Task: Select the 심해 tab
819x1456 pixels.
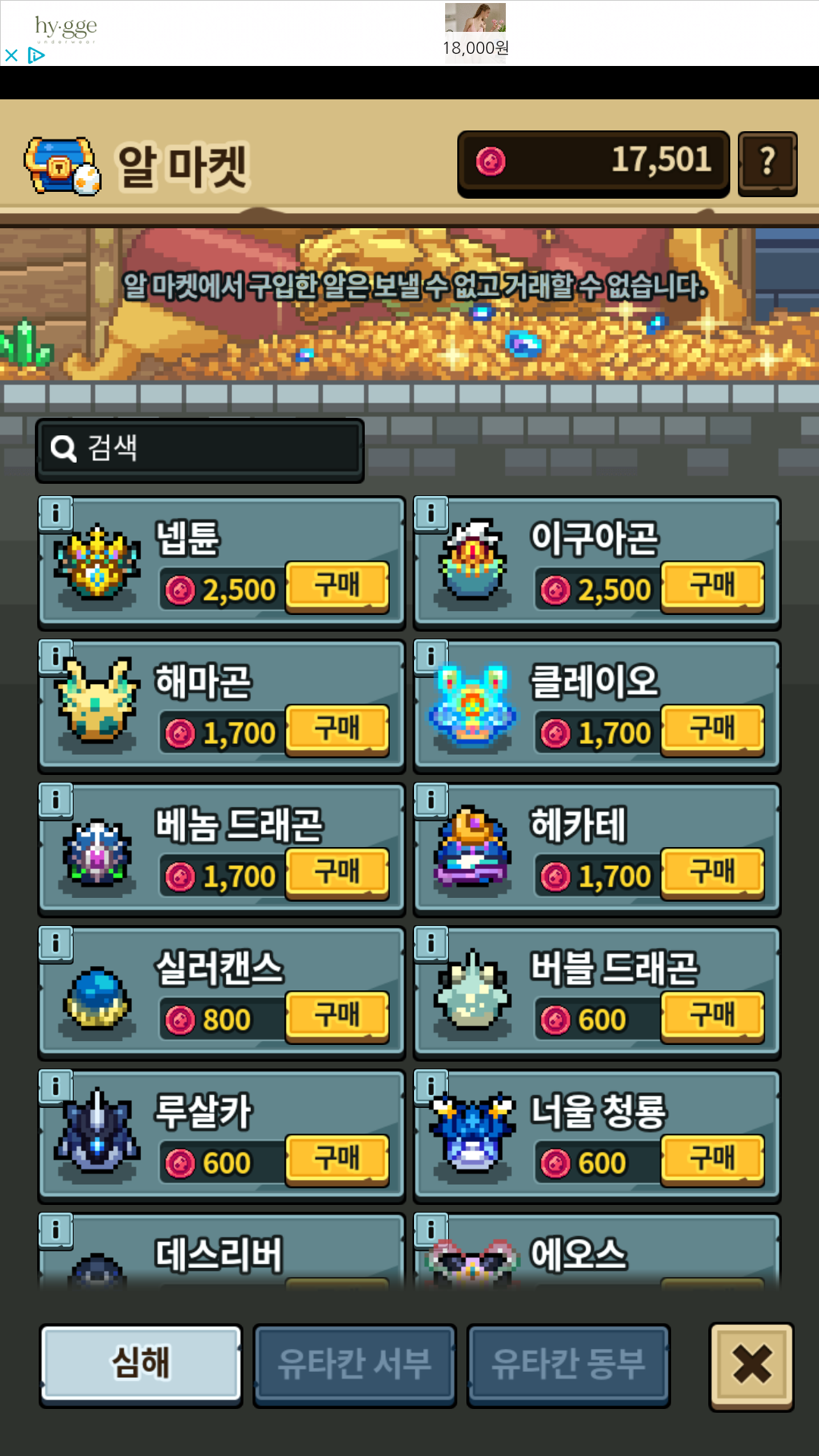Action: [141, 1363]
